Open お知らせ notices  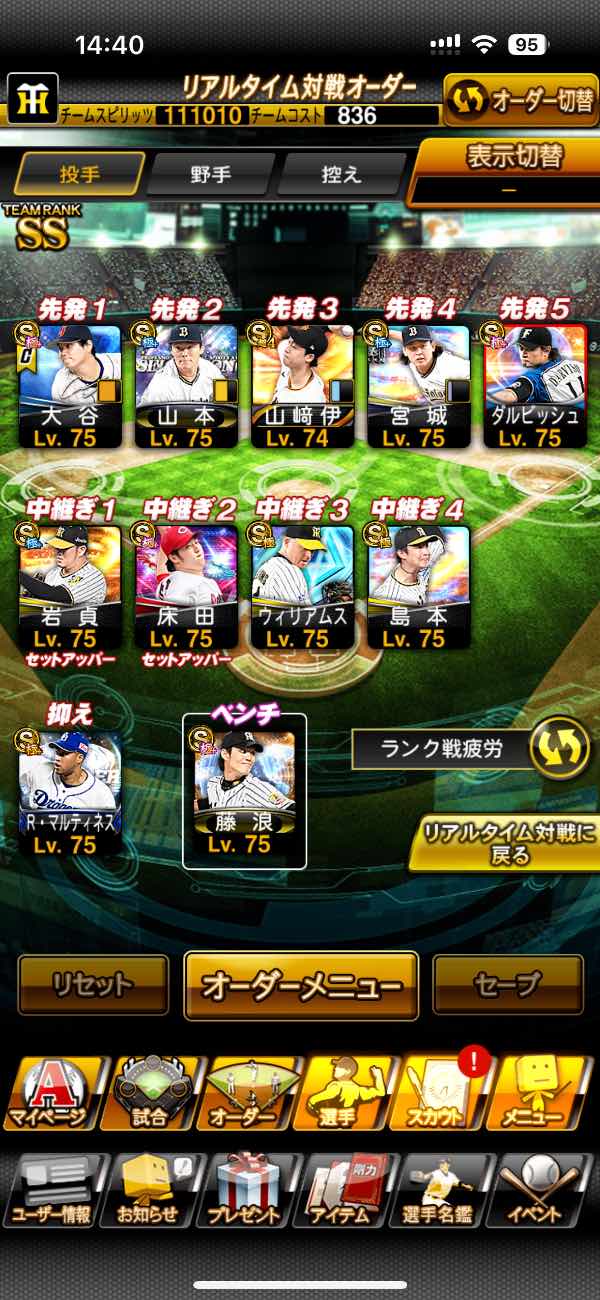148,1188
